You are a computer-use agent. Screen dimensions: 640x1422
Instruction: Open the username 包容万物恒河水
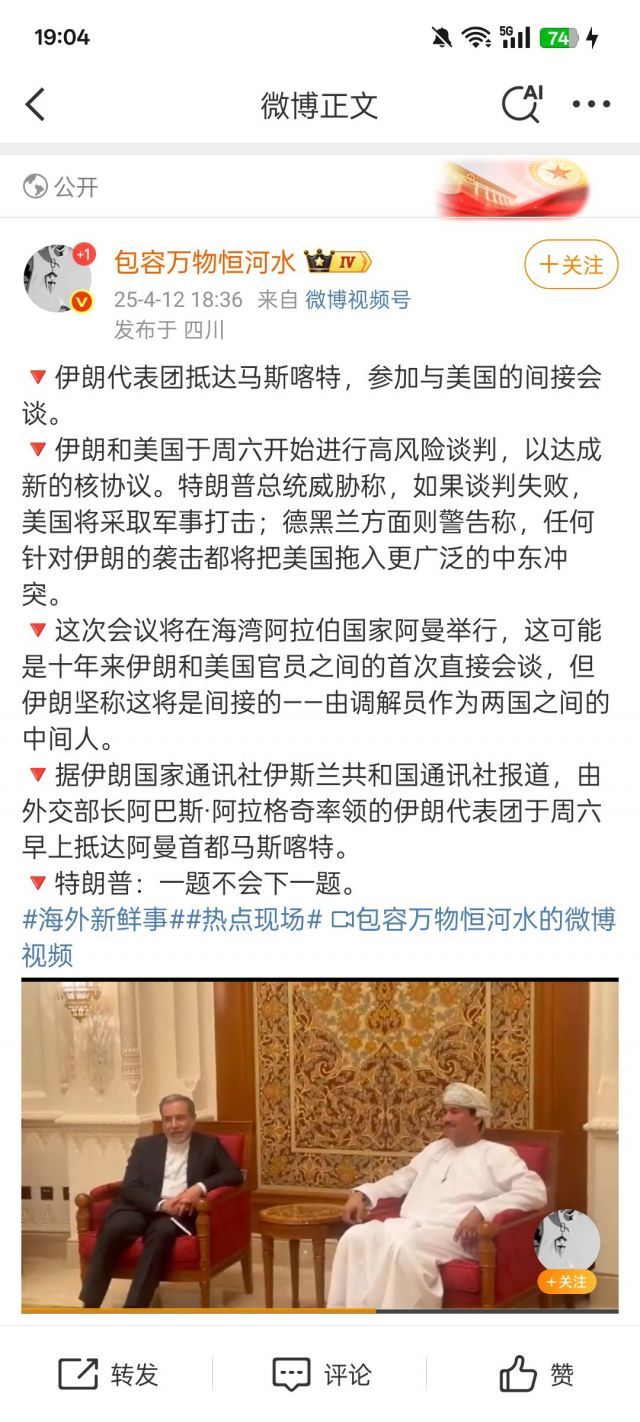[204, 262]
